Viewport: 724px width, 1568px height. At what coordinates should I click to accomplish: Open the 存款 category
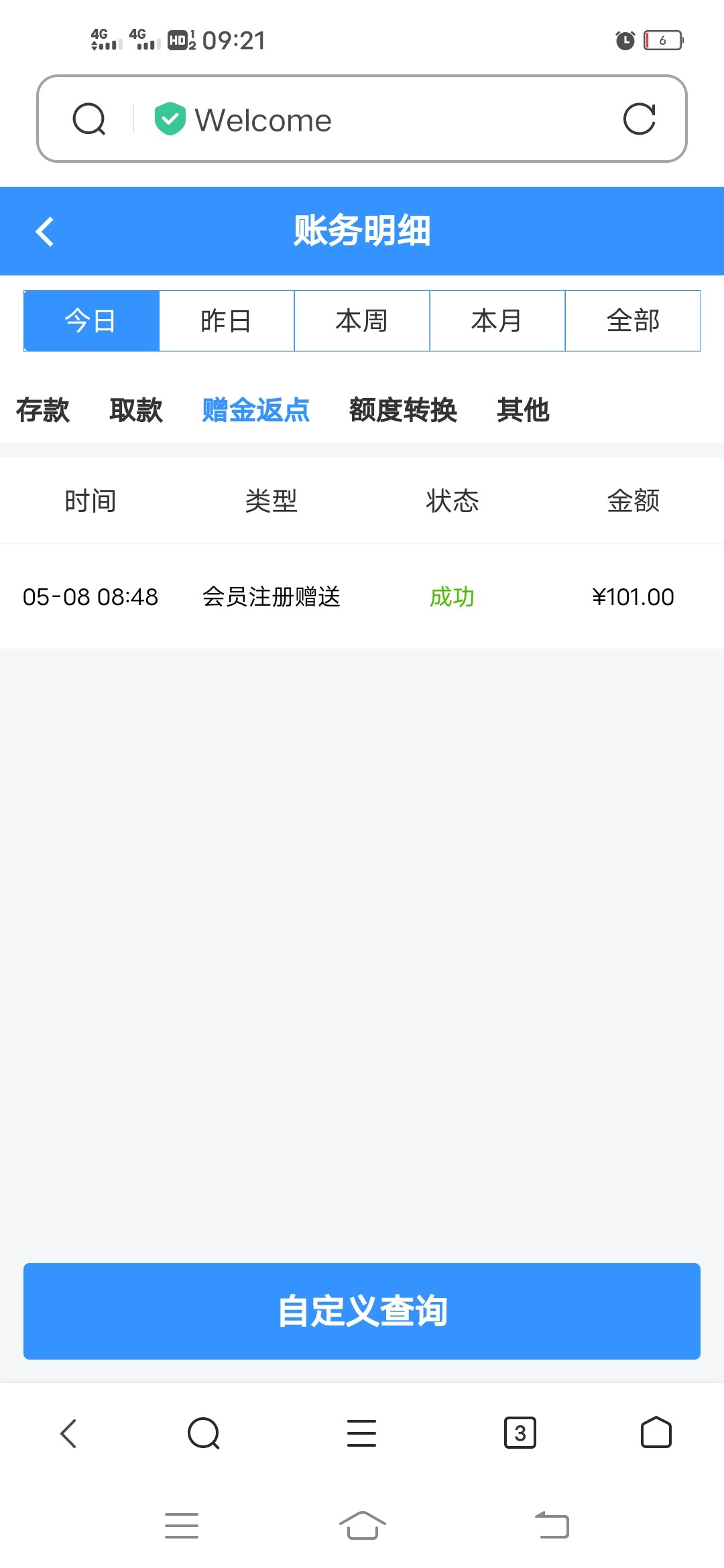tap(43, 410)
